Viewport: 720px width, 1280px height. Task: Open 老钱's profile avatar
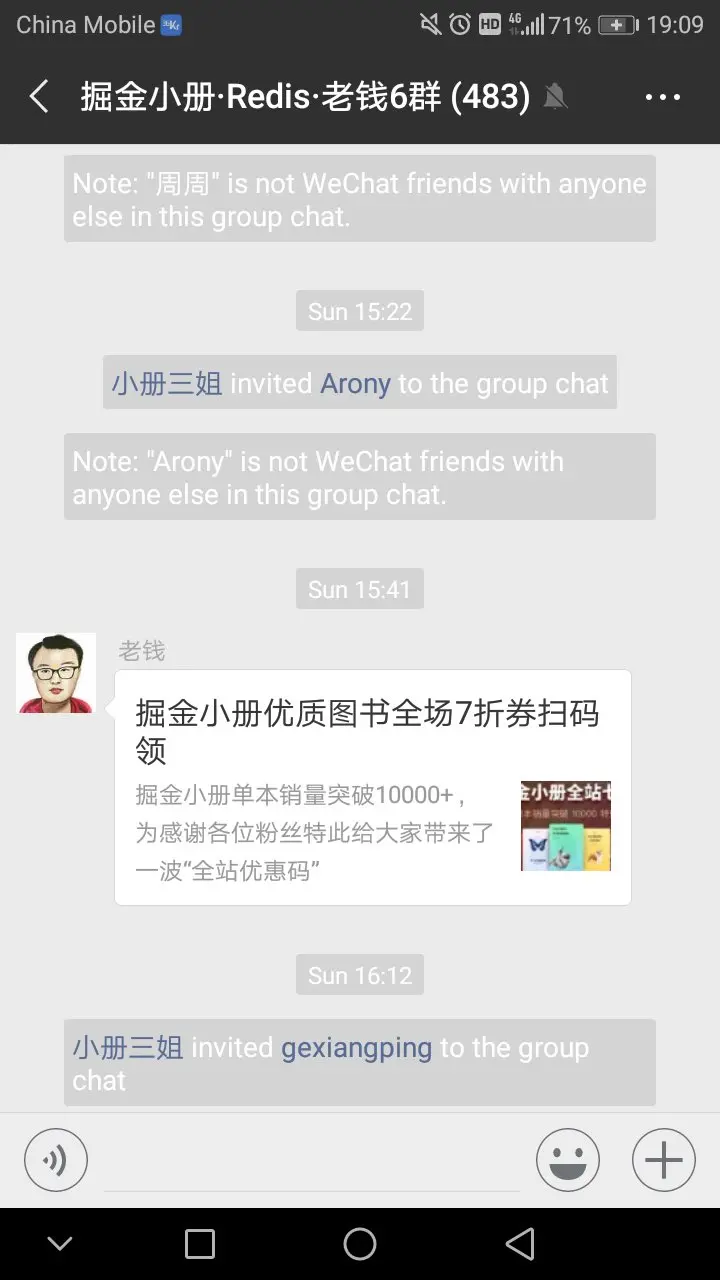coord(56,673)
